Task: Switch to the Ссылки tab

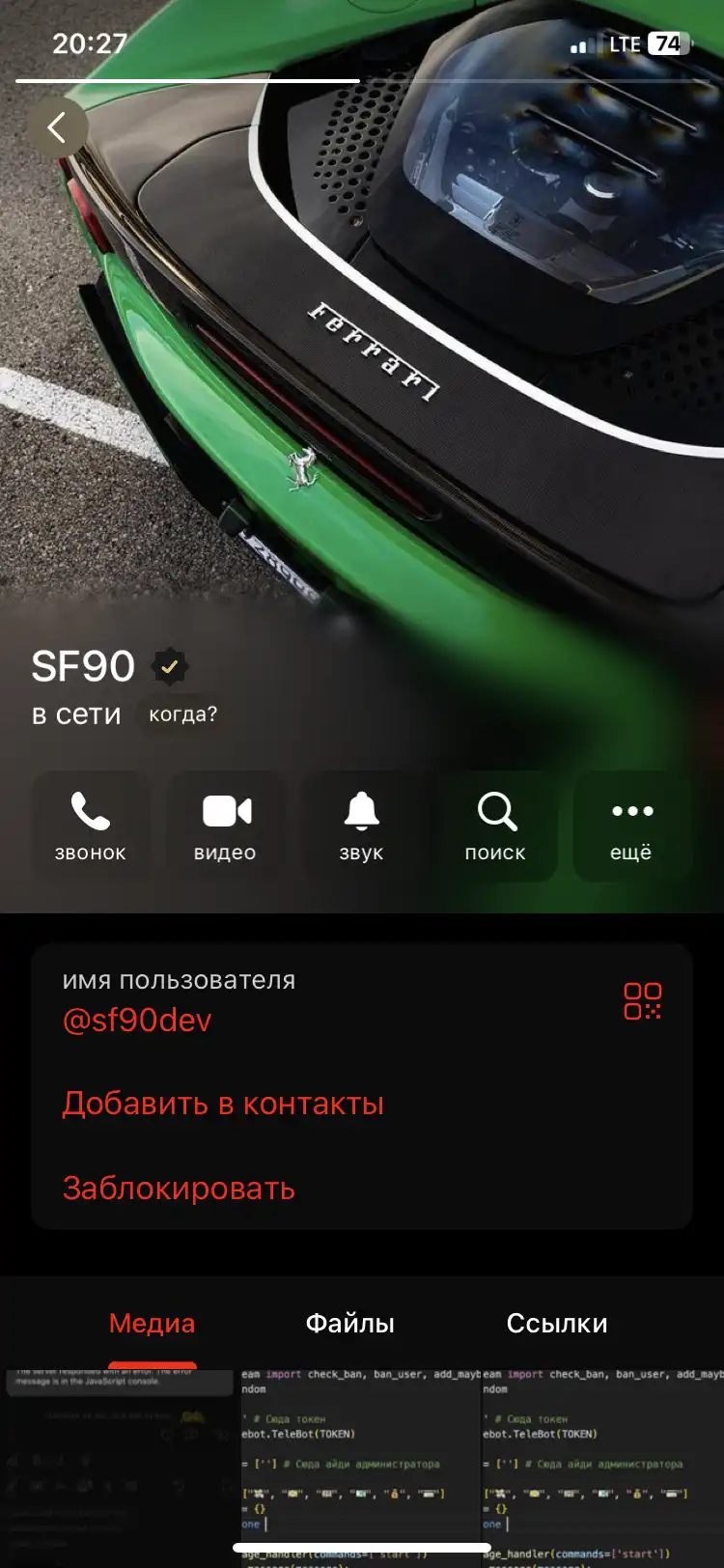Action: pyautogui.click(x=557, y=1324)
